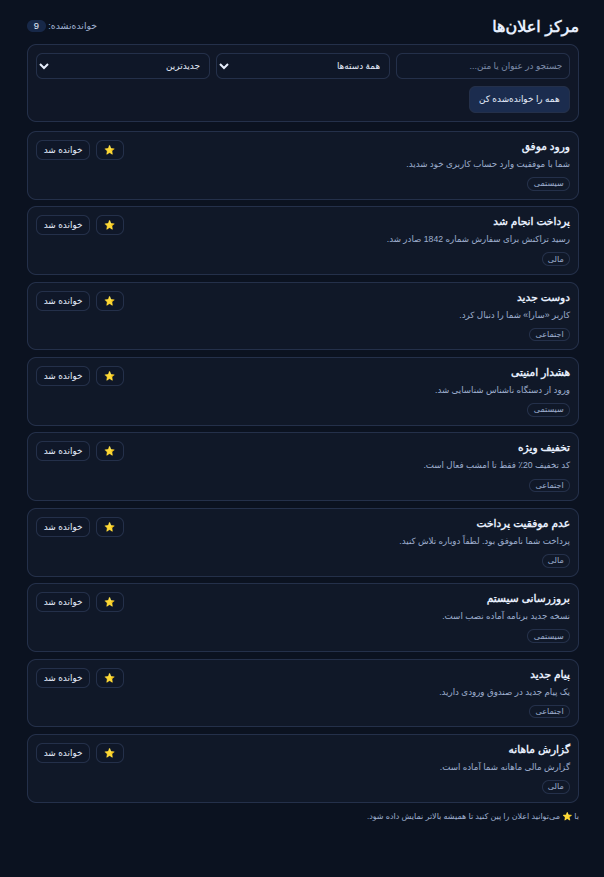Mark «دوست جدید» as read
Image resolution: width=604 pixels, height=877 pixels.
pyautogui.click(x=63, y=301)
